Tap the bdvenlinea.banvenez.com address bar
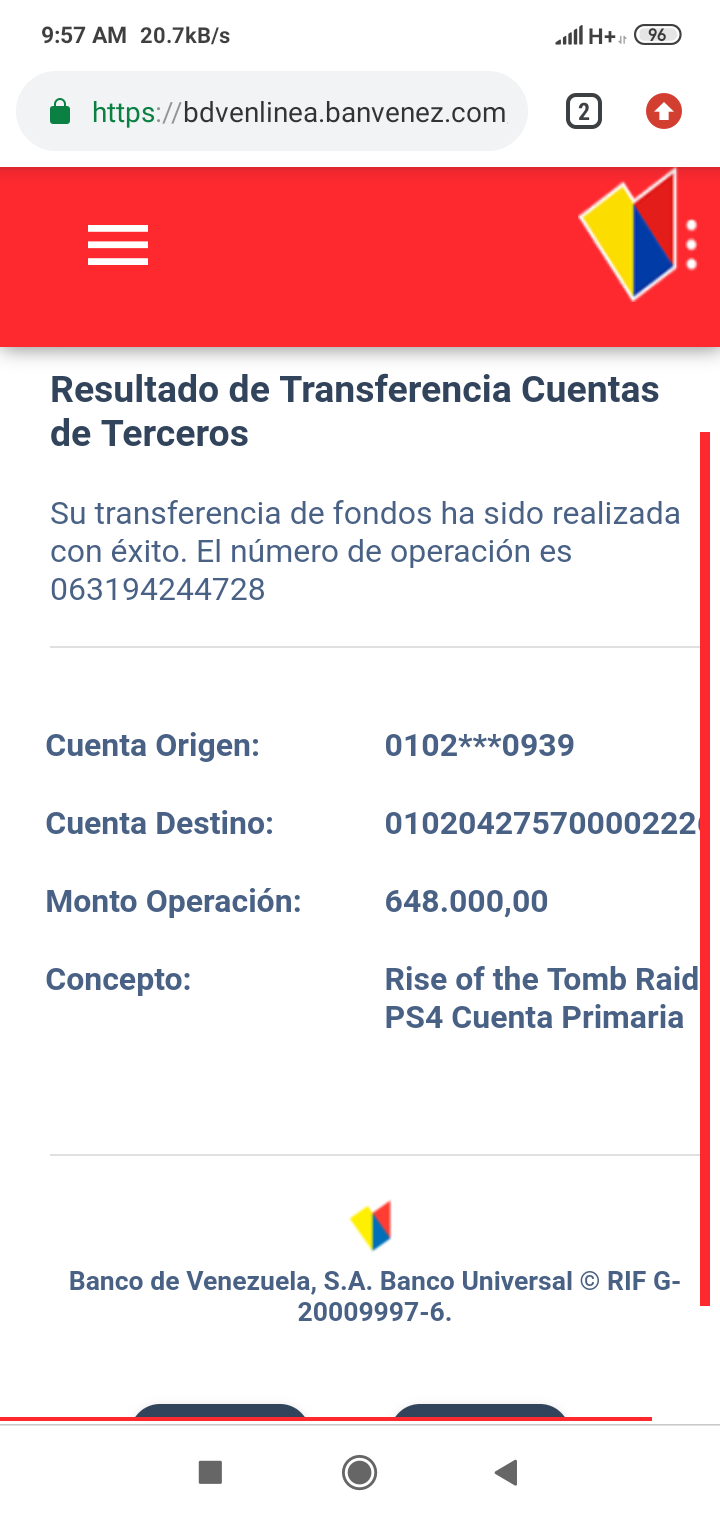This screenshot has height=1520, width=720. (x=272, y=112)
